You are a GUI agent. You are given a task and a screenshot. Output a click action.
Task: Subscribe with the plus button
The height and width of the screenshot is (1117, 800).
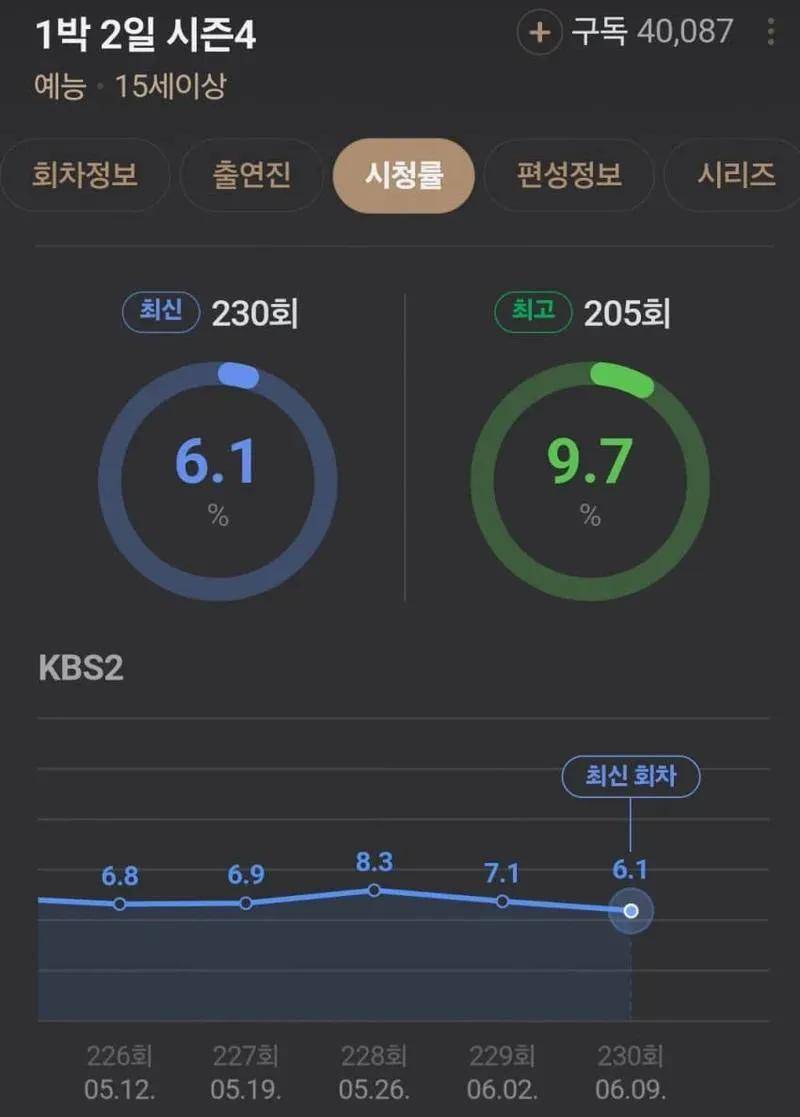pyautogui.click(x=539, y=33)
